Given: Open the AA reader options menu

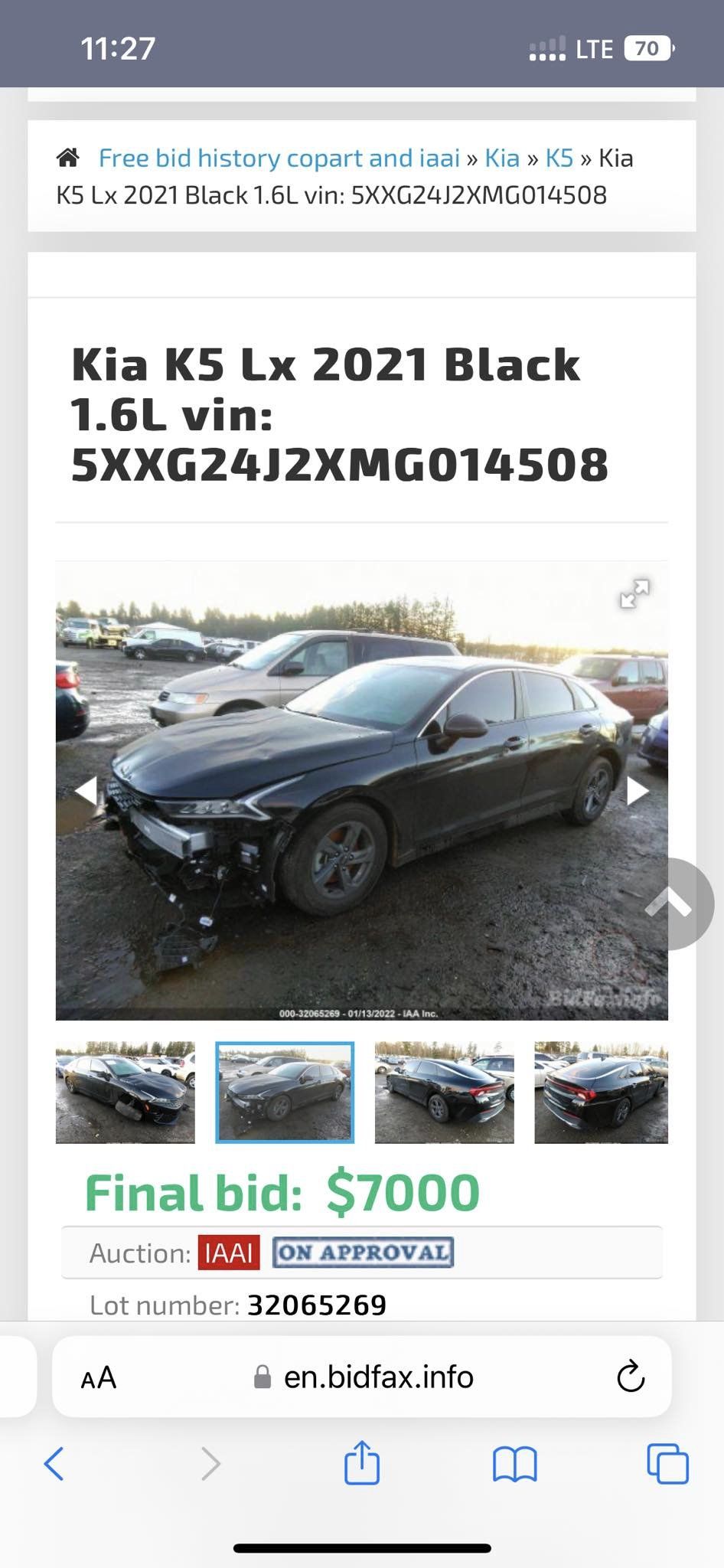Looking at the screenshot, I should tap(99, 1377).
